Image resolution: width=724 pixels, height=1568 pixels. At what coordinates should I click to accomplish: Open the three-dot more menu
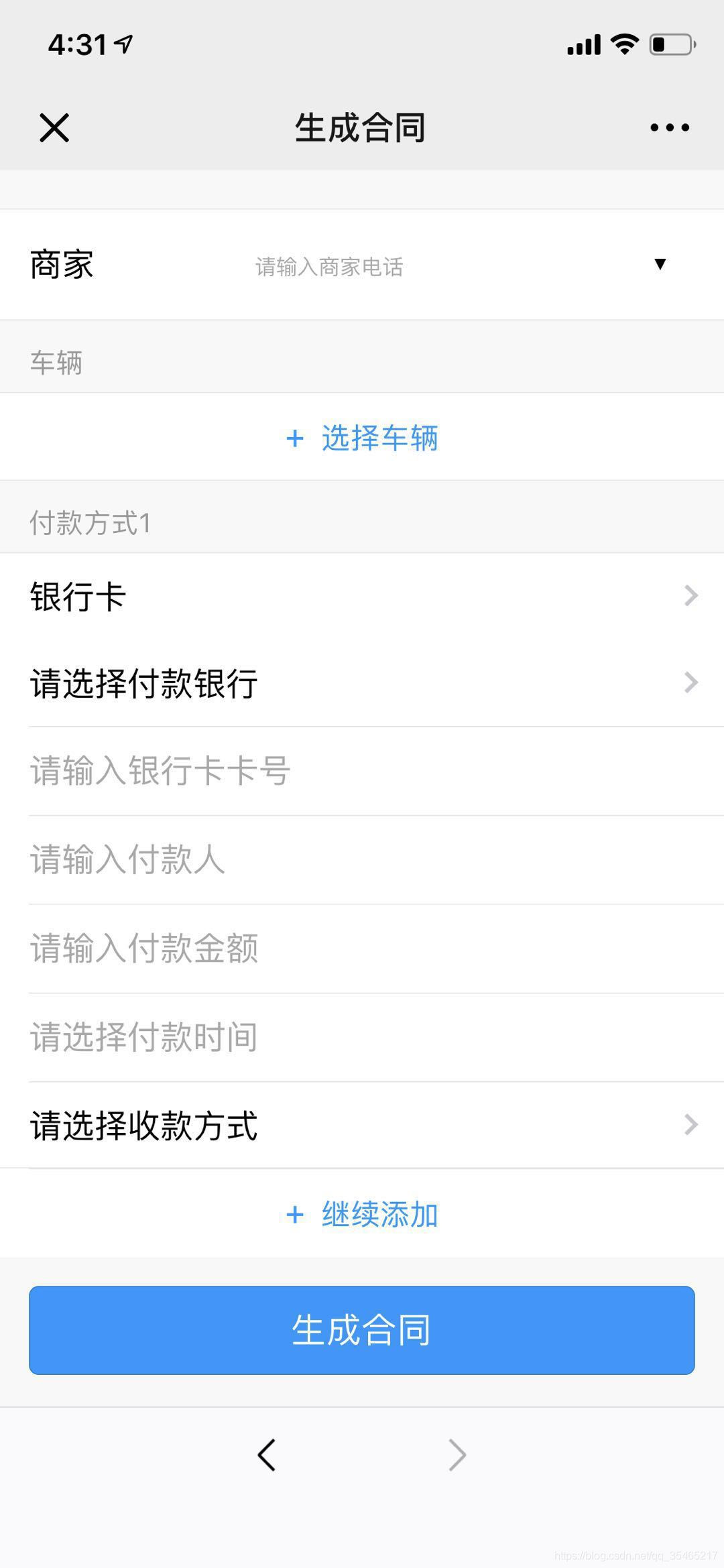click(669, 127)
